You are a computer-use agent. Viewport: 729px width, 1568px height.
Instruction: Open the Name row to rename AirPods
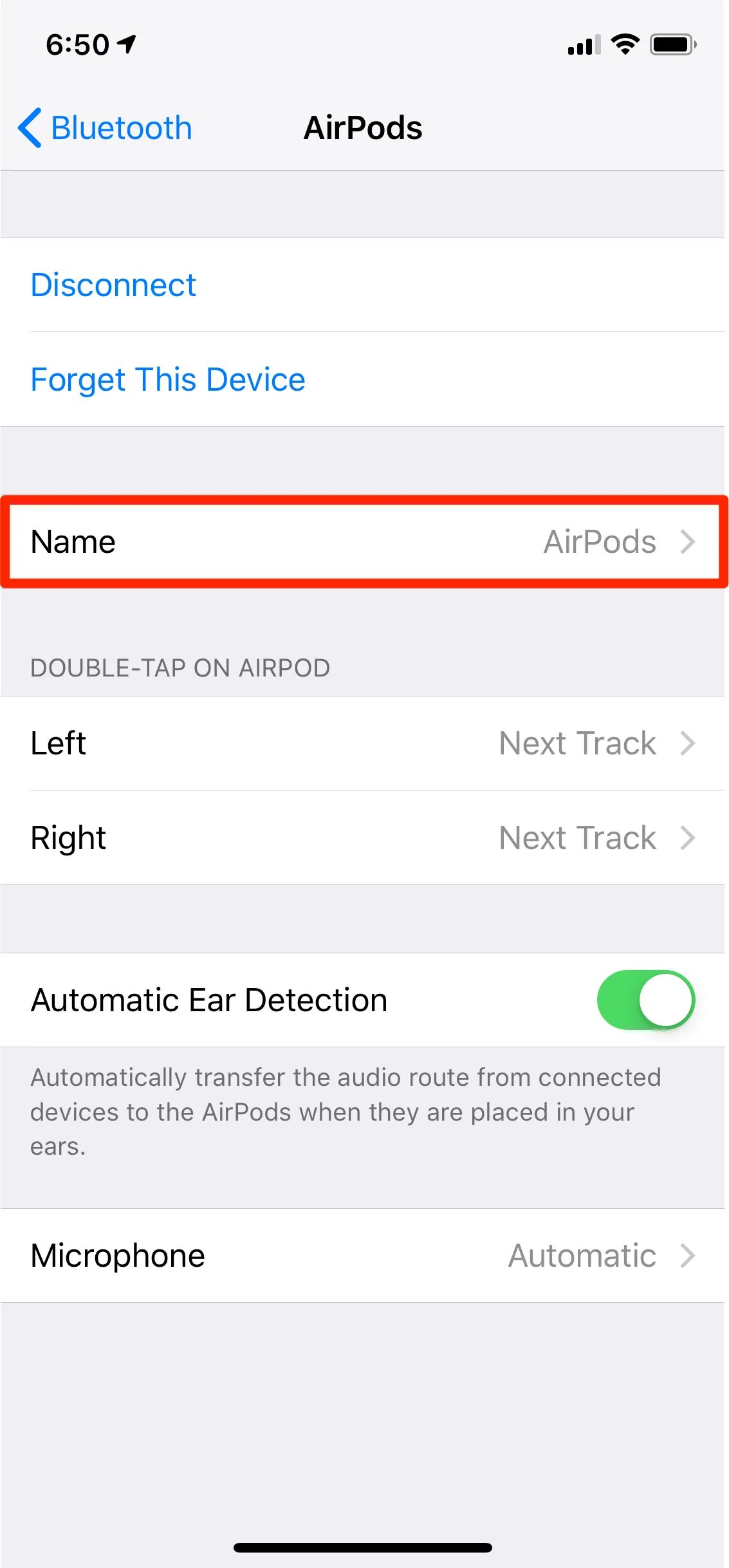364,542
